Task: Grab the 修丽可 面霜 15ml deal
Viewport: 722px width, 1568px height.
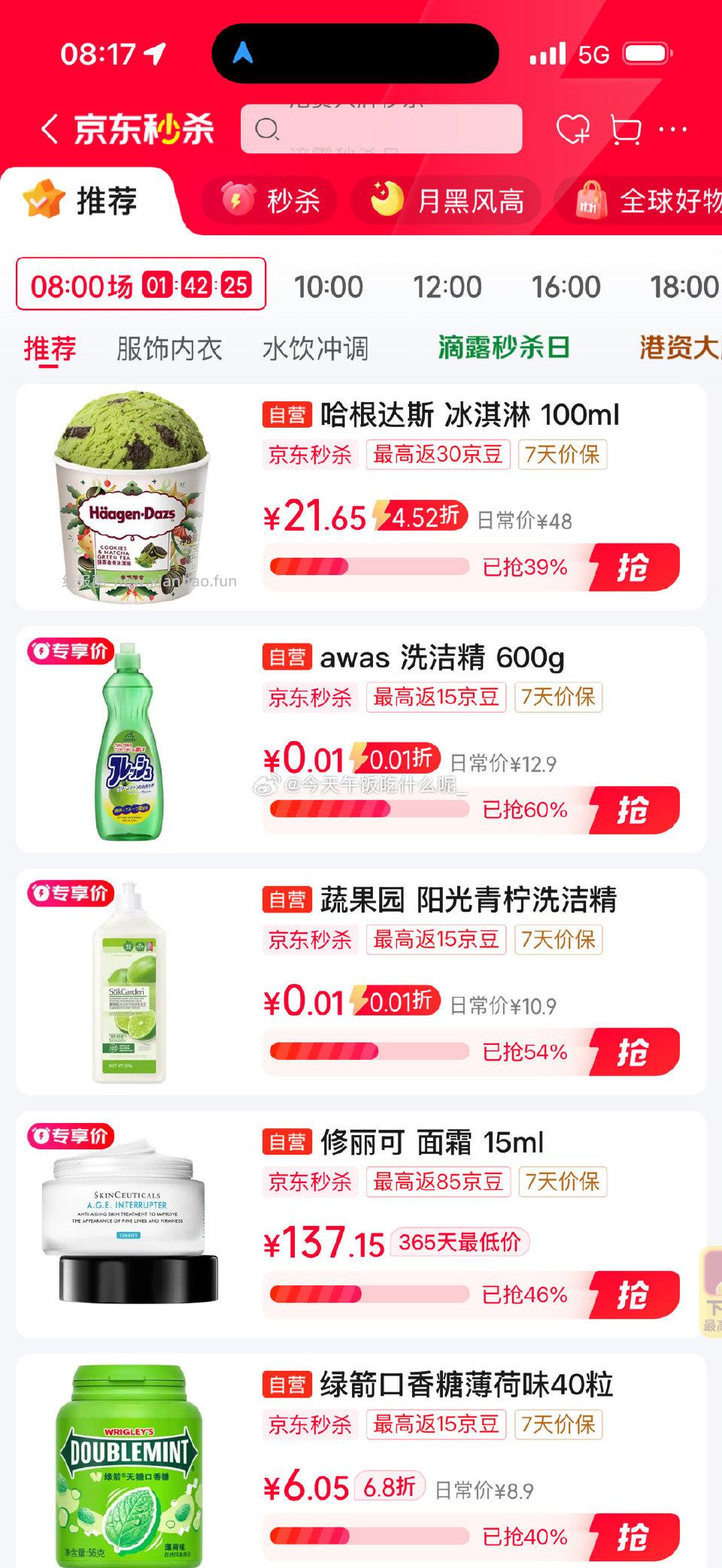Action: coord(633,1294)
